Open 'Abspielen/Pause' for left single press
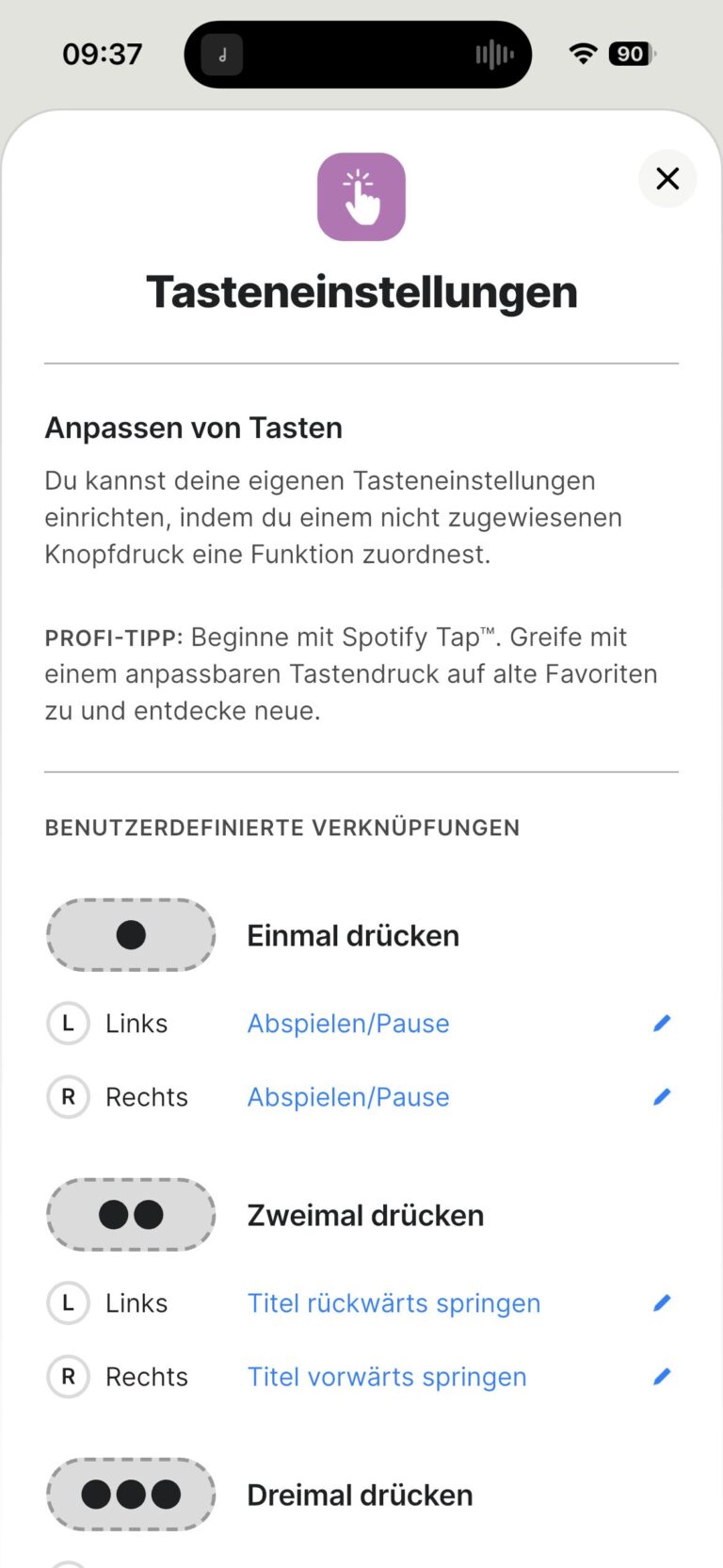Image resolution: width=723 pixels, height=1568 pixels. tap(347, 1023)
